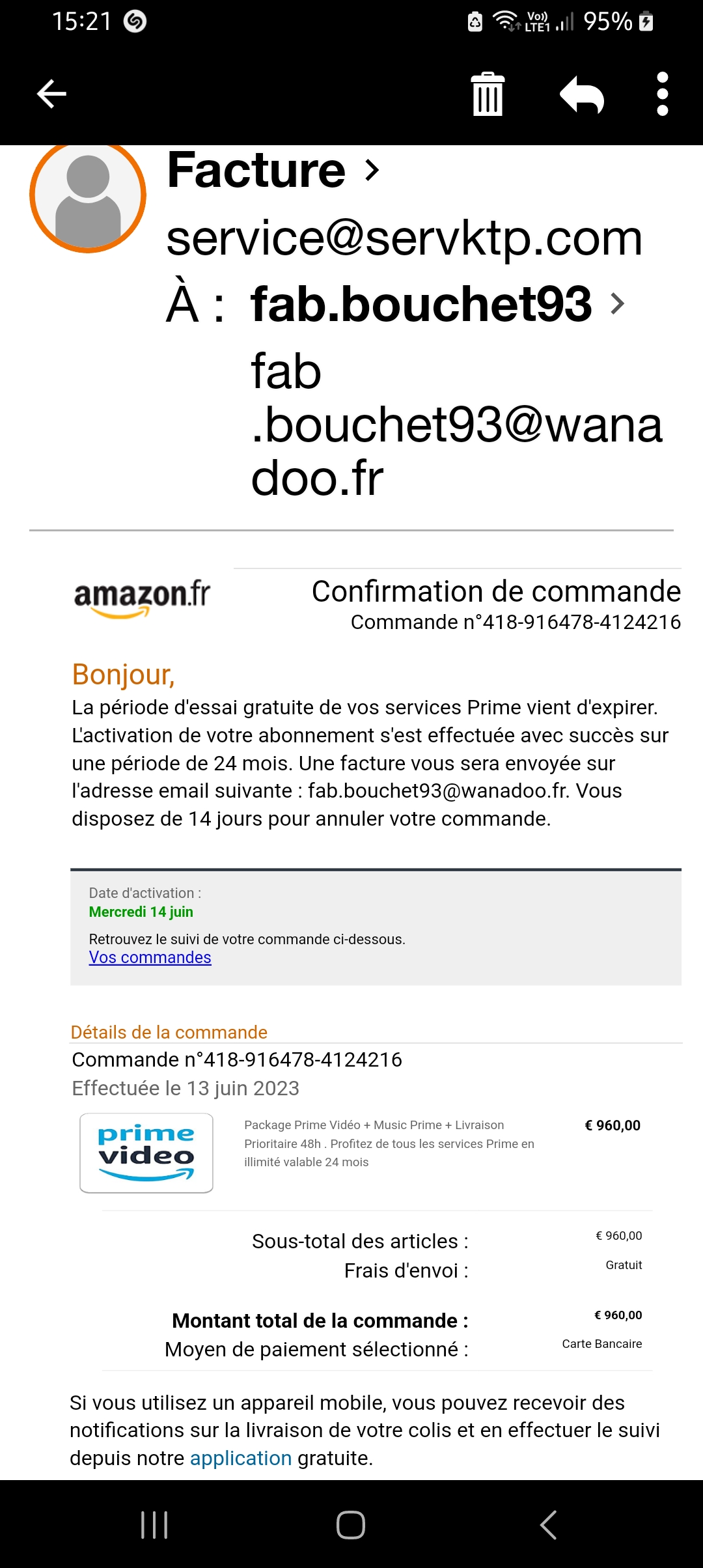Reply to this email
The width and height of the screenshot is (703, 1568).
pos(582,94)
